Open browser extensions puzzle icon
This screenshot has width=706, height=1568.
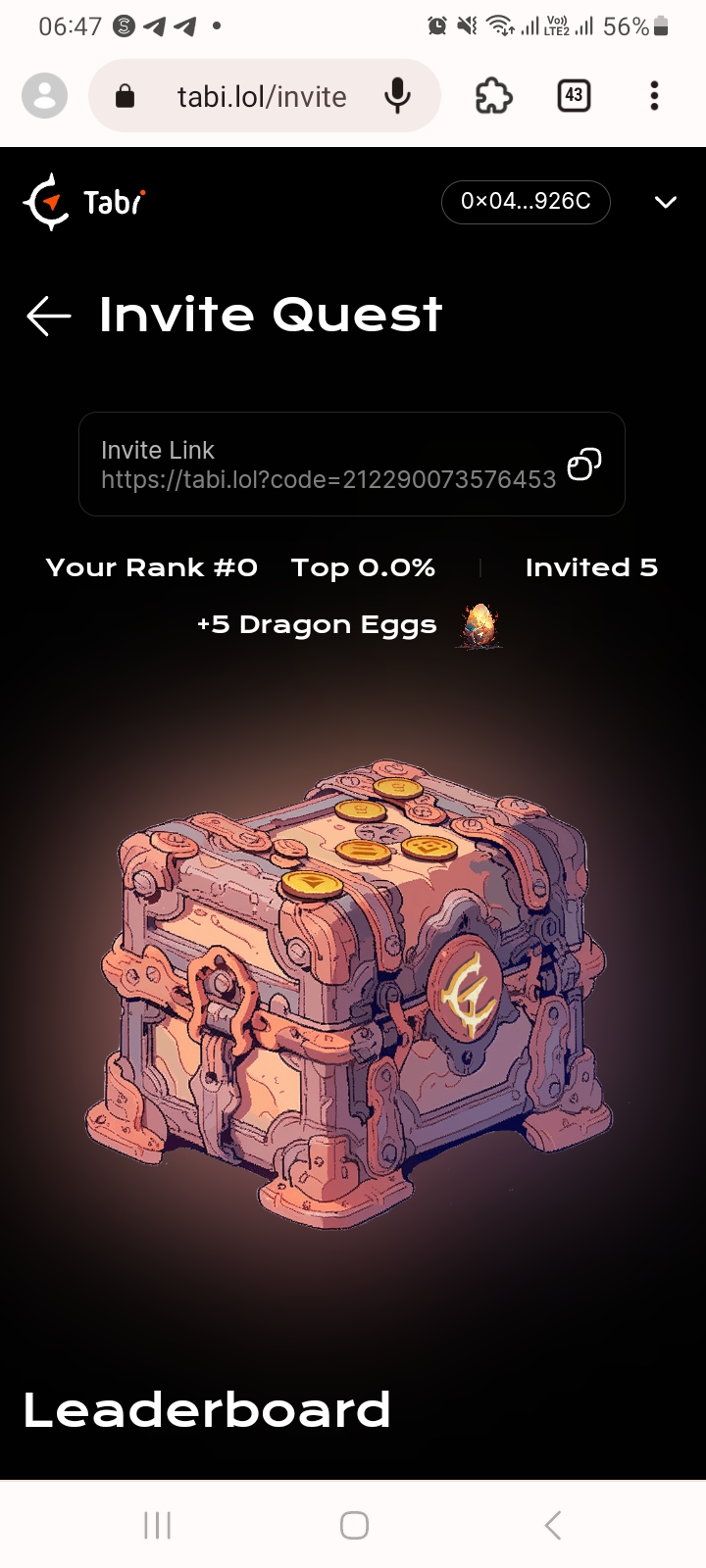[x=493, y=96]
